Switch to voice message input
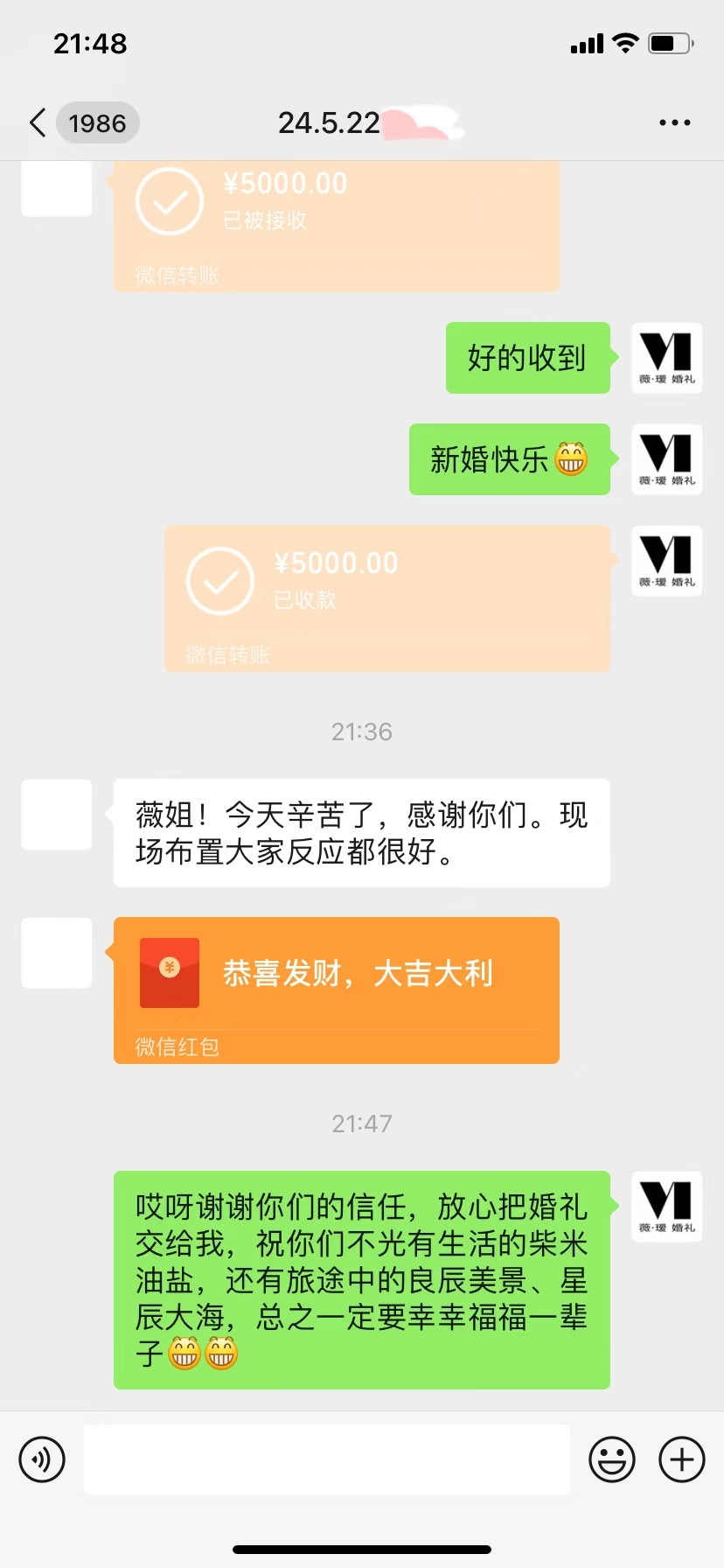The width and height of the screenshot is (724, 1568). click(42, 1459)
